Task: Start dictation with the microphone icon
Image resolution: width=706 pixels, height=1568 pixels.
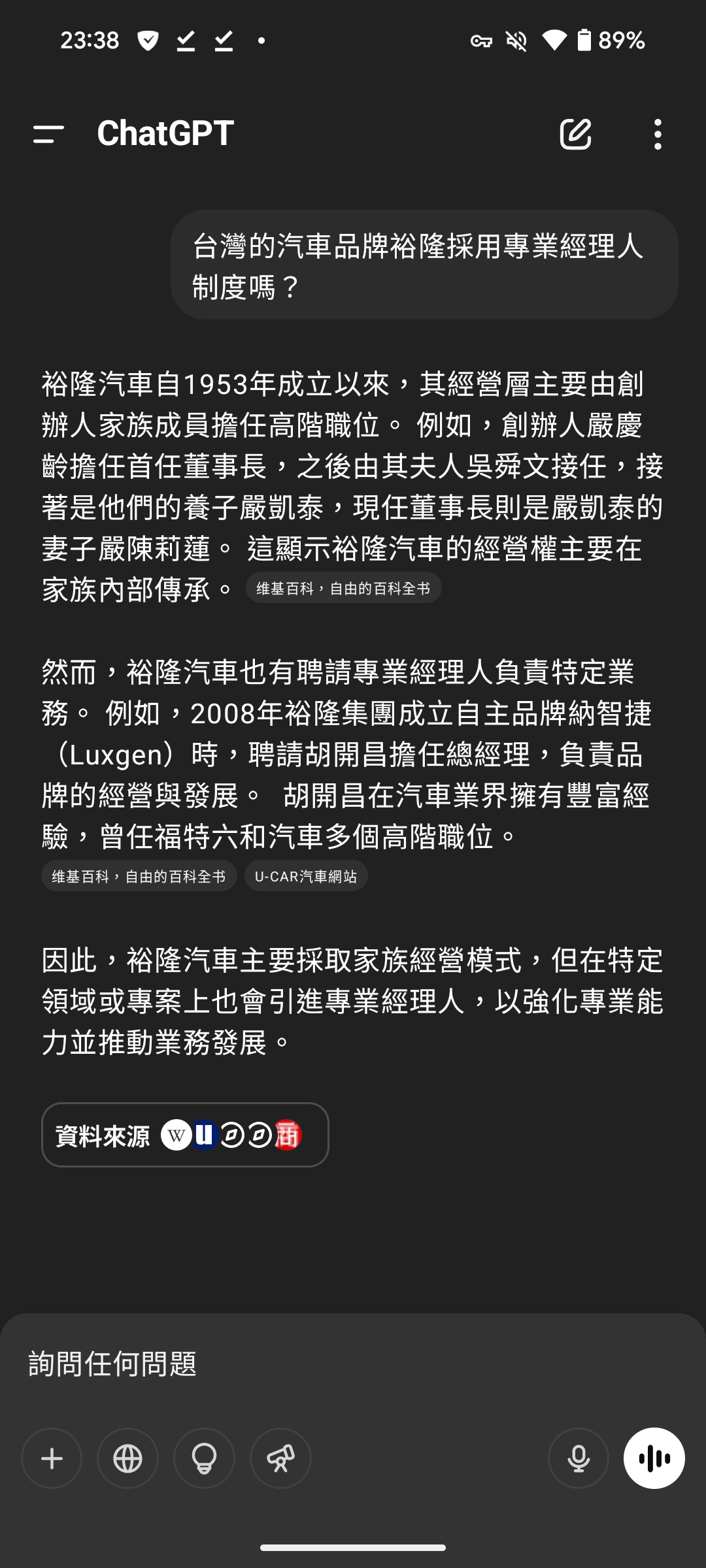Action: point(579,1458)
